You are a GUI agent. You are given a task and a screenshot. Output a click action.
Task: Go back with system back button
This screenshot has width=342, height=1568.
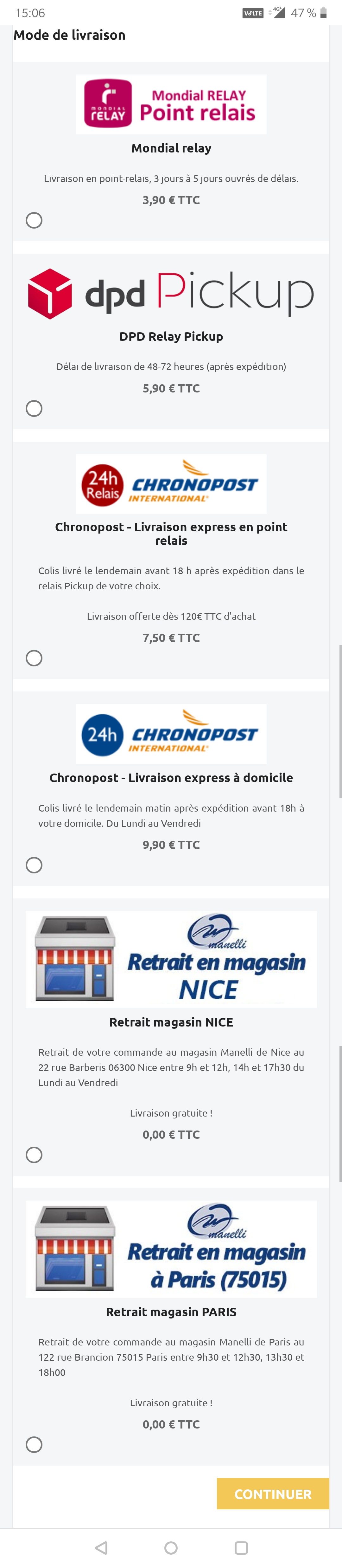pyautogui.click(x=102, y=1547)
